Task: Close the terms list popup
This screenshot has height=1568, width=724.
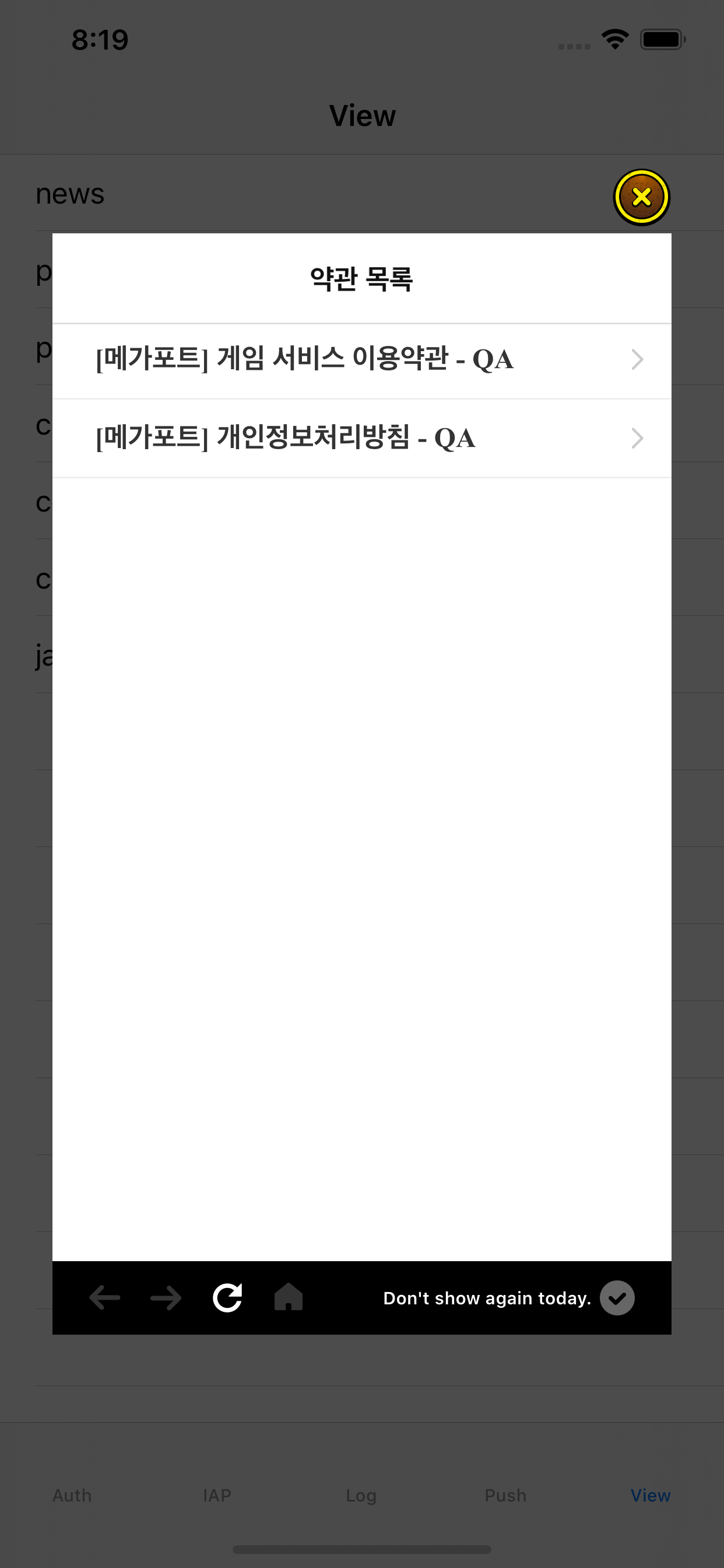Action: pos(641,197)
